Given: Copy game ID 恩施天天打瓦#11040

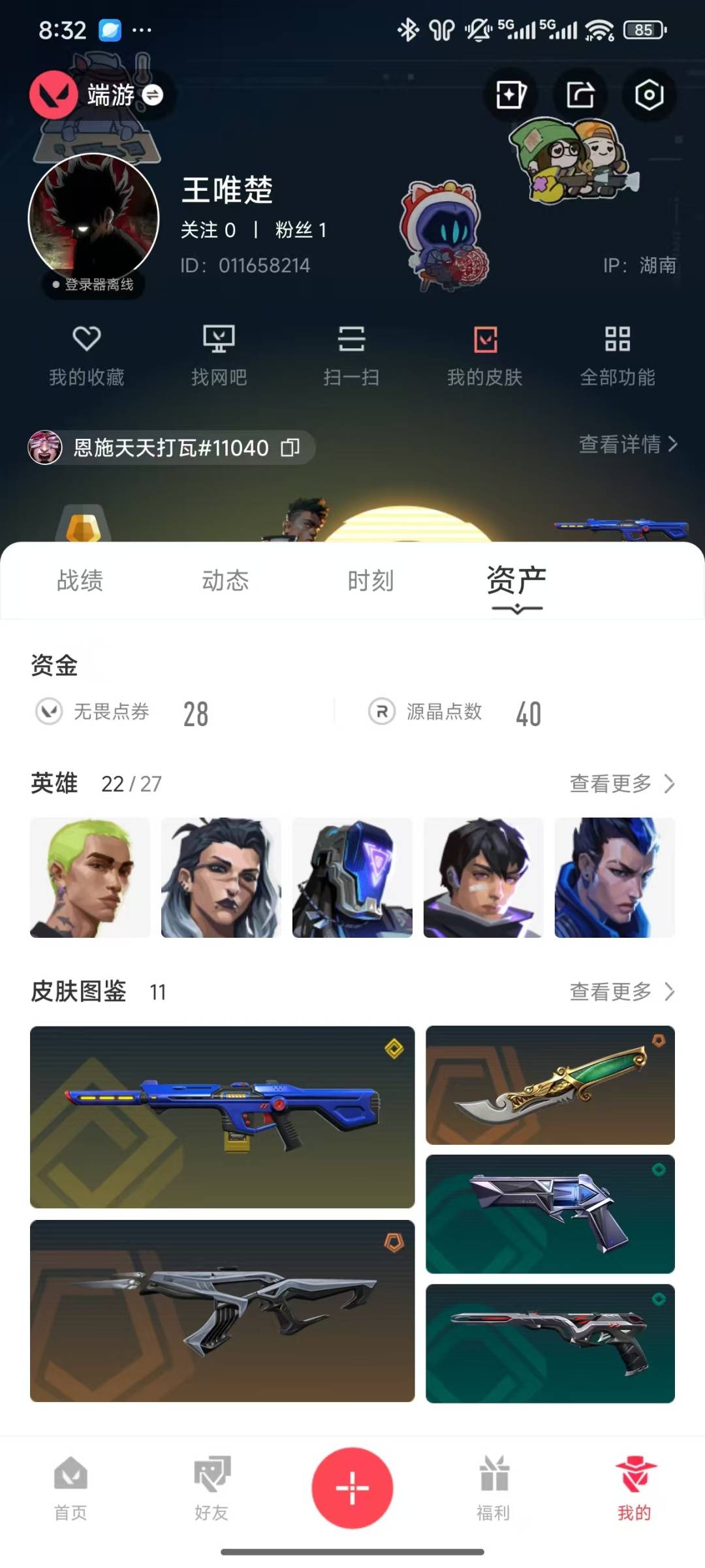Looking at the screenshot, I should click(290, 447).
